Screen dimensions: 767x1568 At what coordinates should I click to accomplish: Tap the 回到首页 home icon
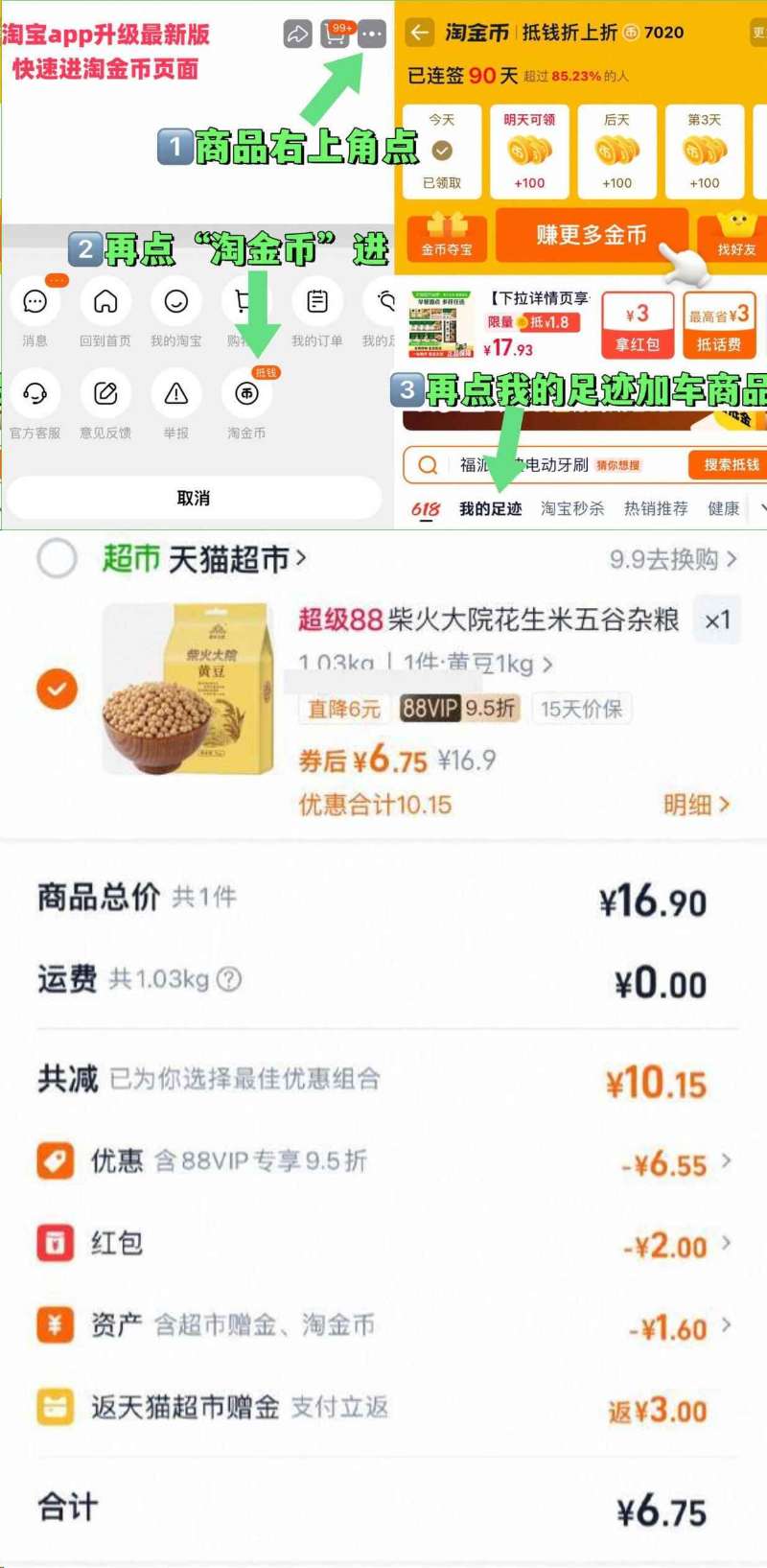(x=105, y=302)
